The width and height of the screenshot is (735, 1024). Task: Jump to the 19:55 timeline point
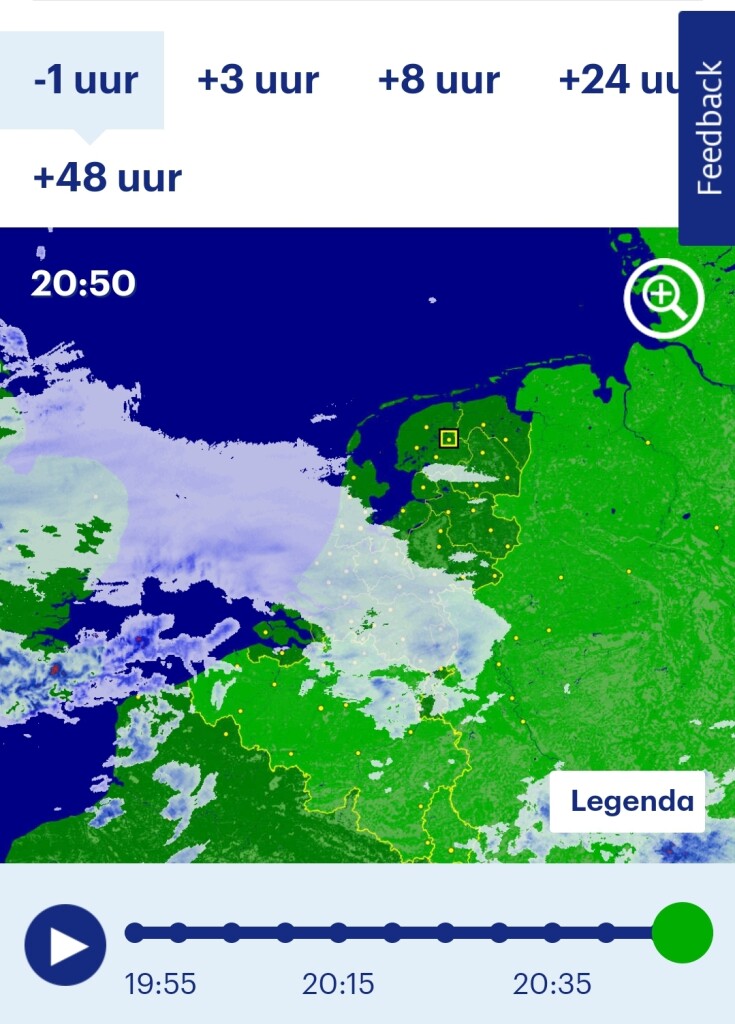pos(135,933)
